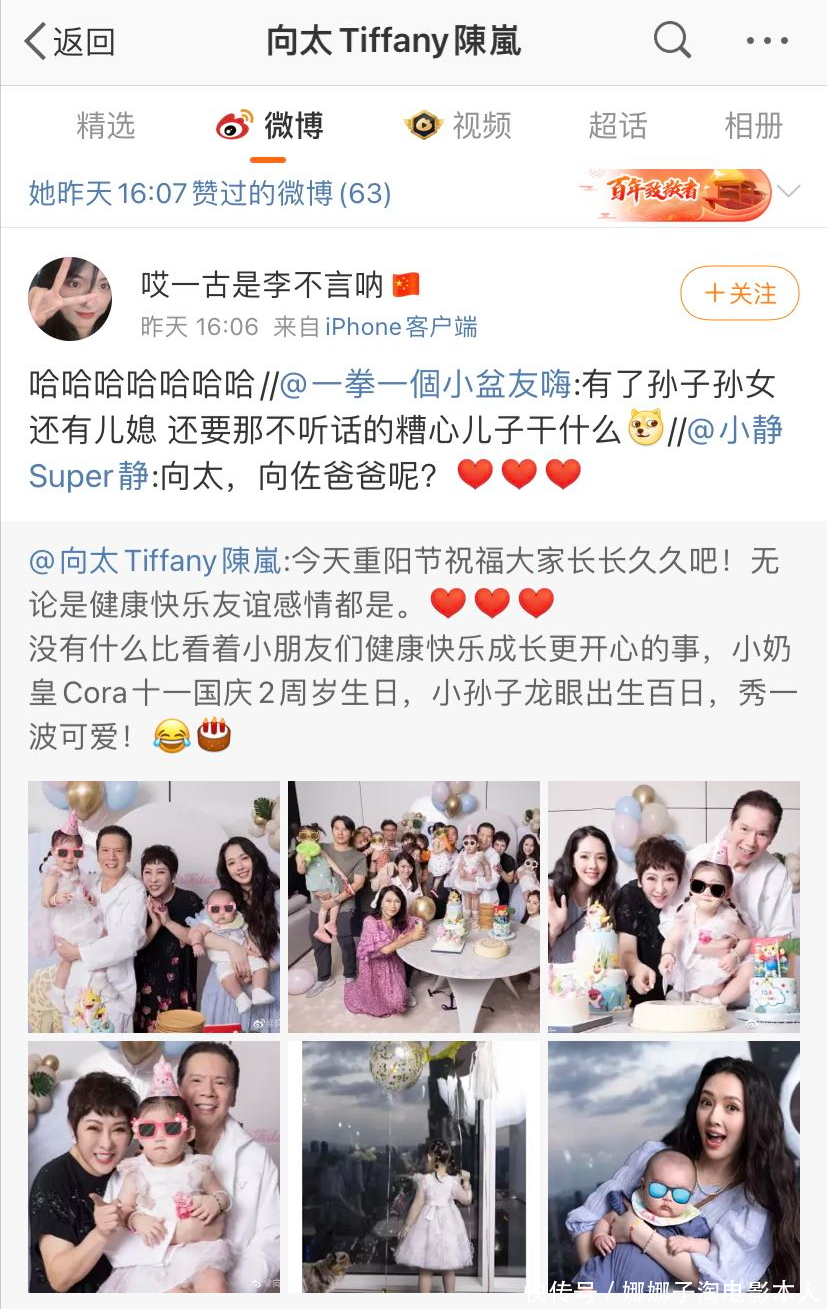The height and width of the screenshot is (1309, 827).
Task: Switch to the 相册 tab
Action: click(x=753, y=126)
